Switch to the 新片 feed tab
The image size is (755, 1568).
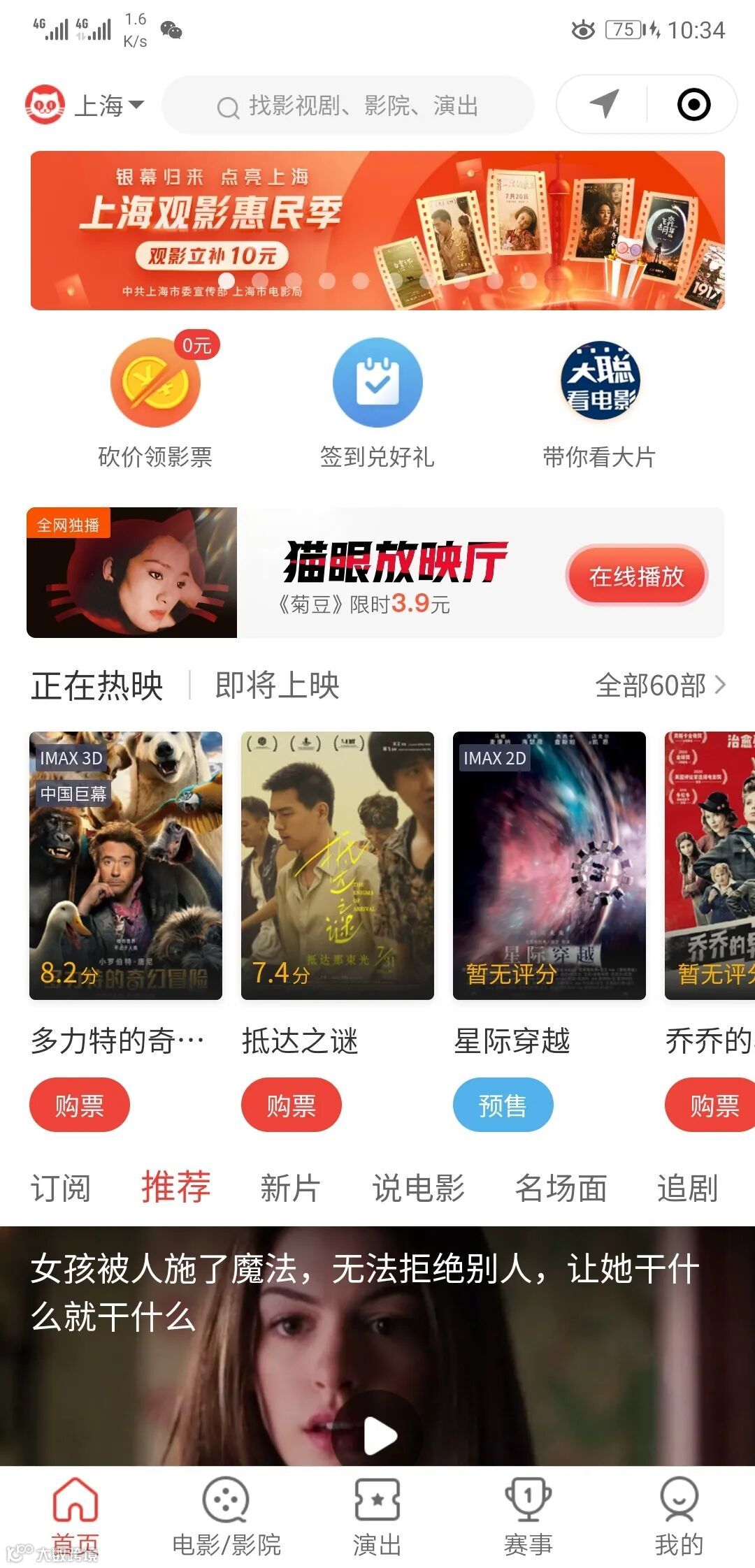click(x=290, y=1188)
